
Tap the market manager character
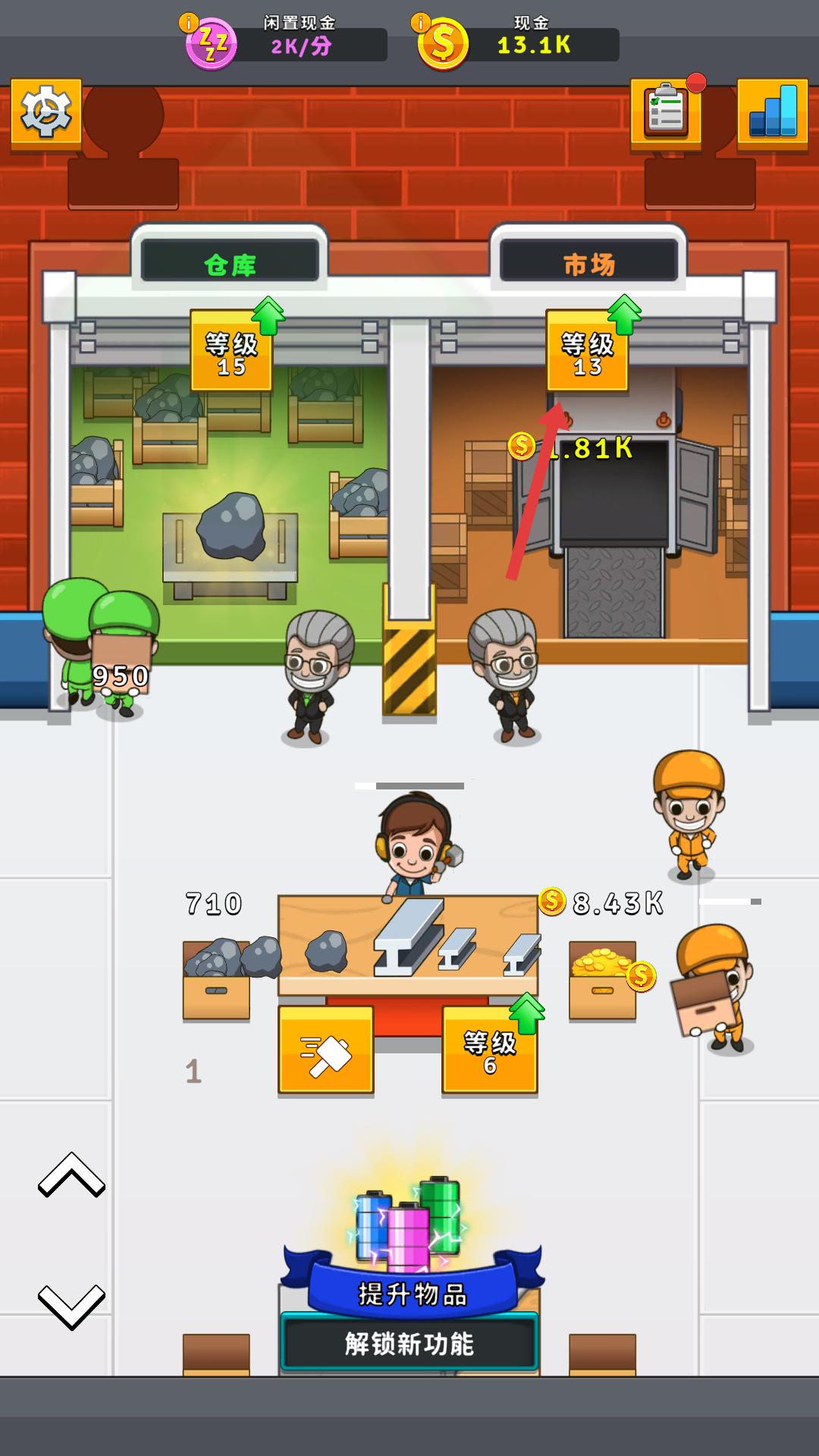pyautogui.click(x=505, y=675)
